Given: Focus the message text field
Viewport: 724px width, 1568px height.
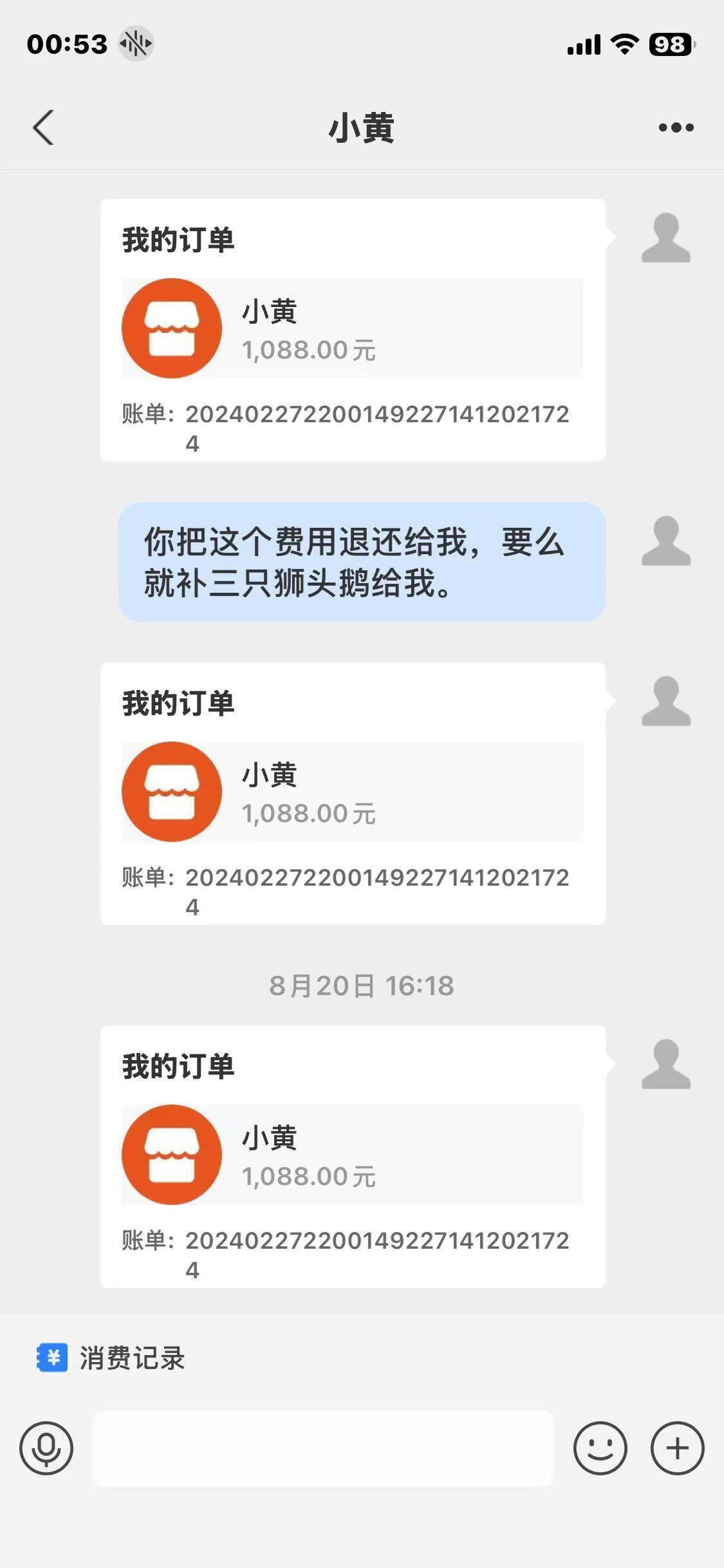Looking at the screenshot, I should 323,1448.
